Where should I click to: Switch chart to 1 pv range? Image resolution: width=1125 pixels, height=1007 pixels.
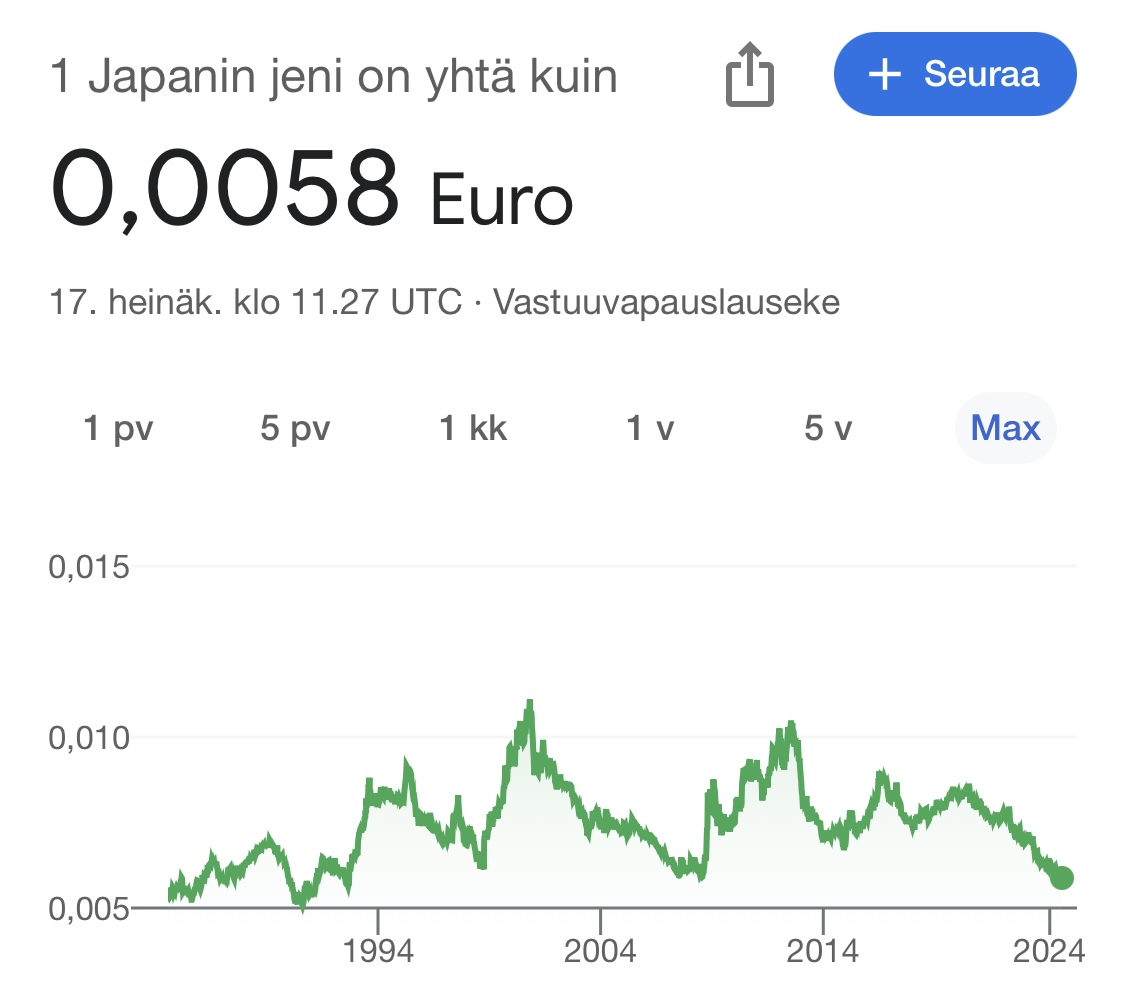tap(118, 429)
